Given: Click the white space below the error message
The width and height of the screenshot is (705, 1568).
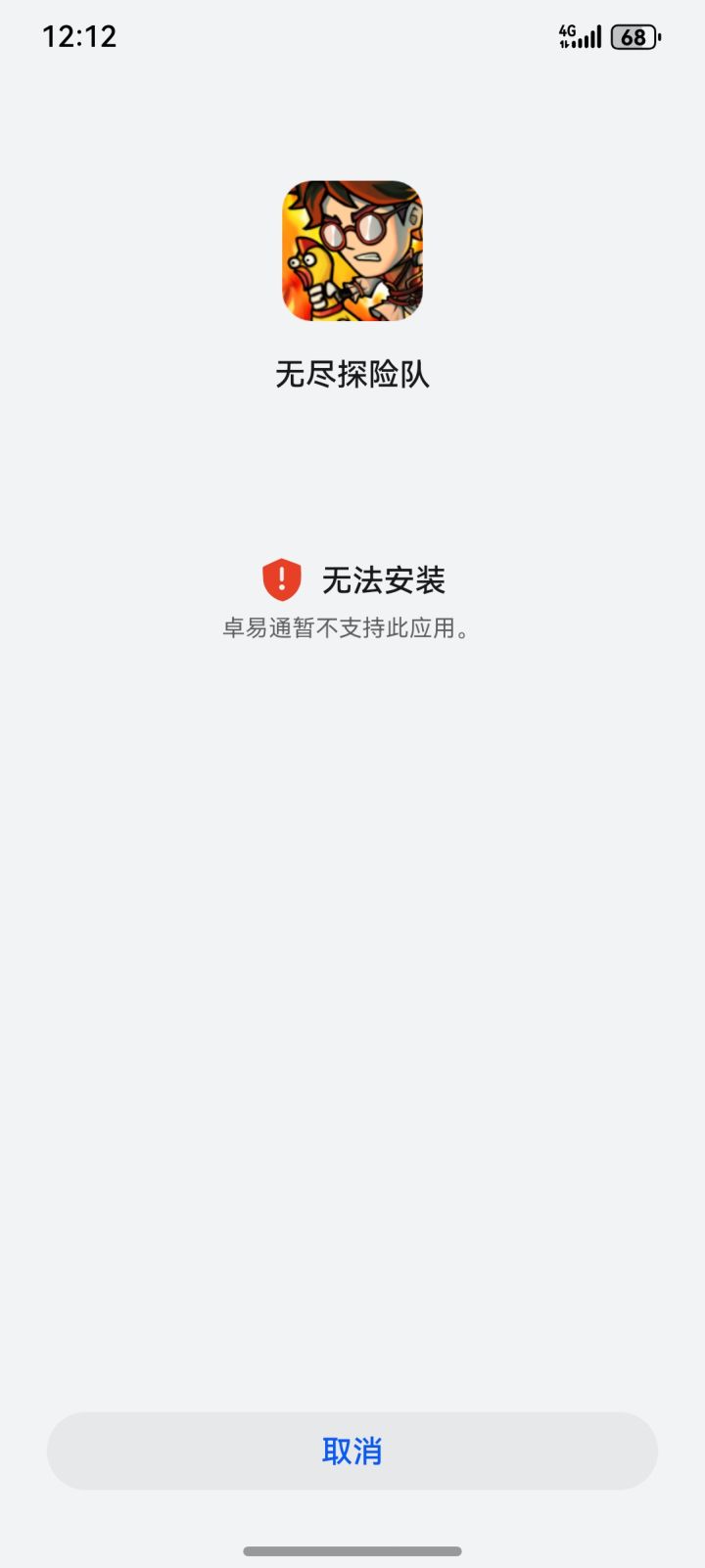Looking at the screenshot, I should (352, 881).
